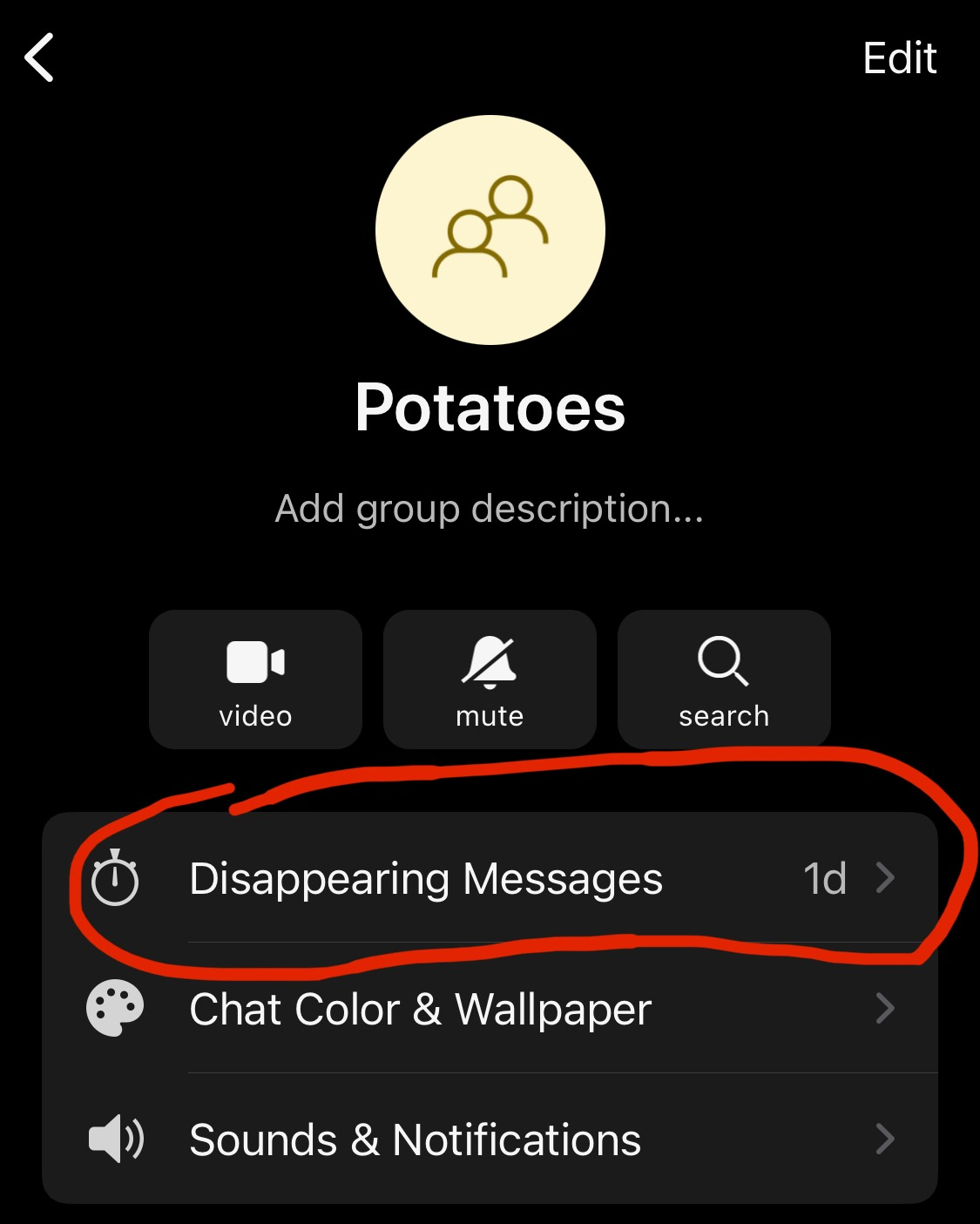Expand the Disappearing Messages settings chevron
Viewport: 980px width, 1224px height.
887,880
